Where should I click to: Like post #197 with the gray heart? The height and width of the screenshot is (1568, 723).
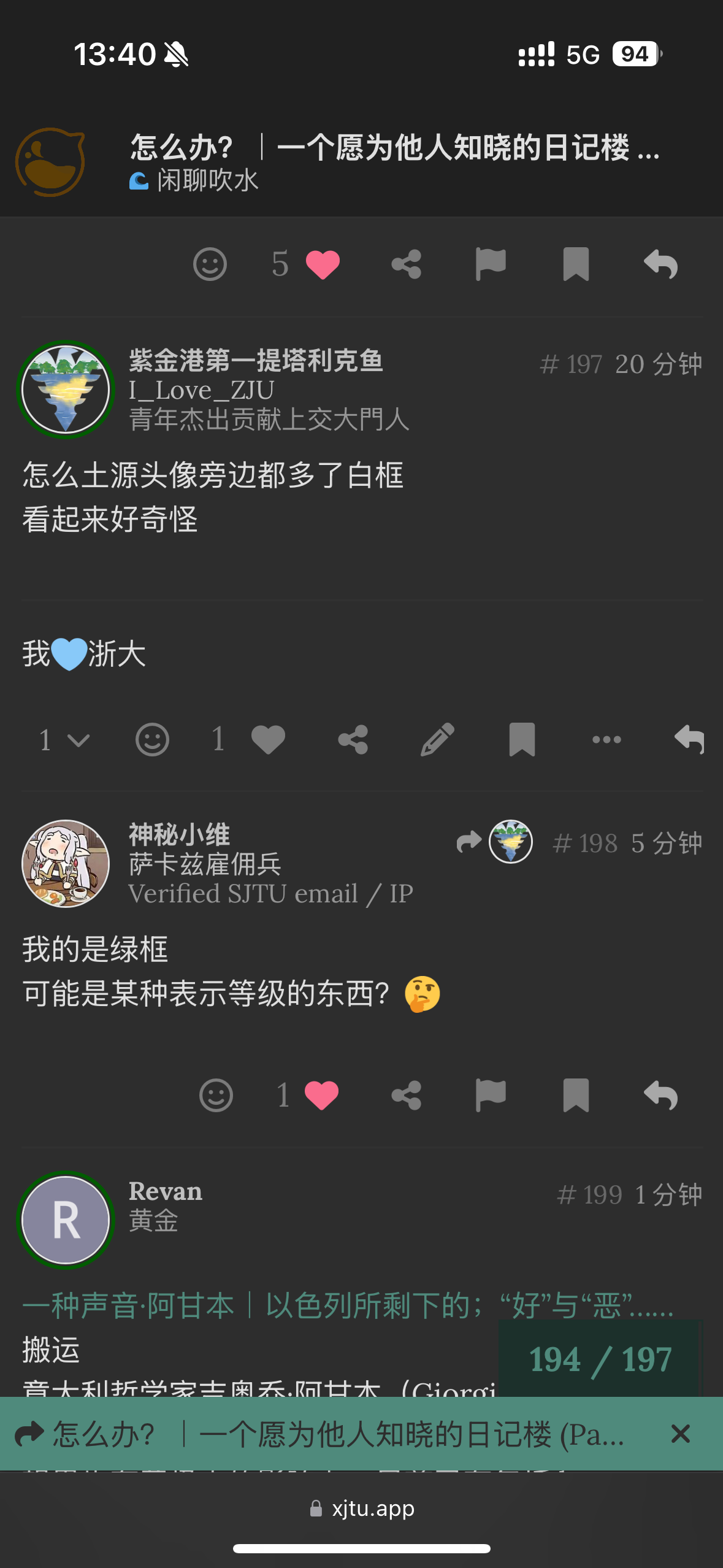pyautogui.click(x=268, y=739)
